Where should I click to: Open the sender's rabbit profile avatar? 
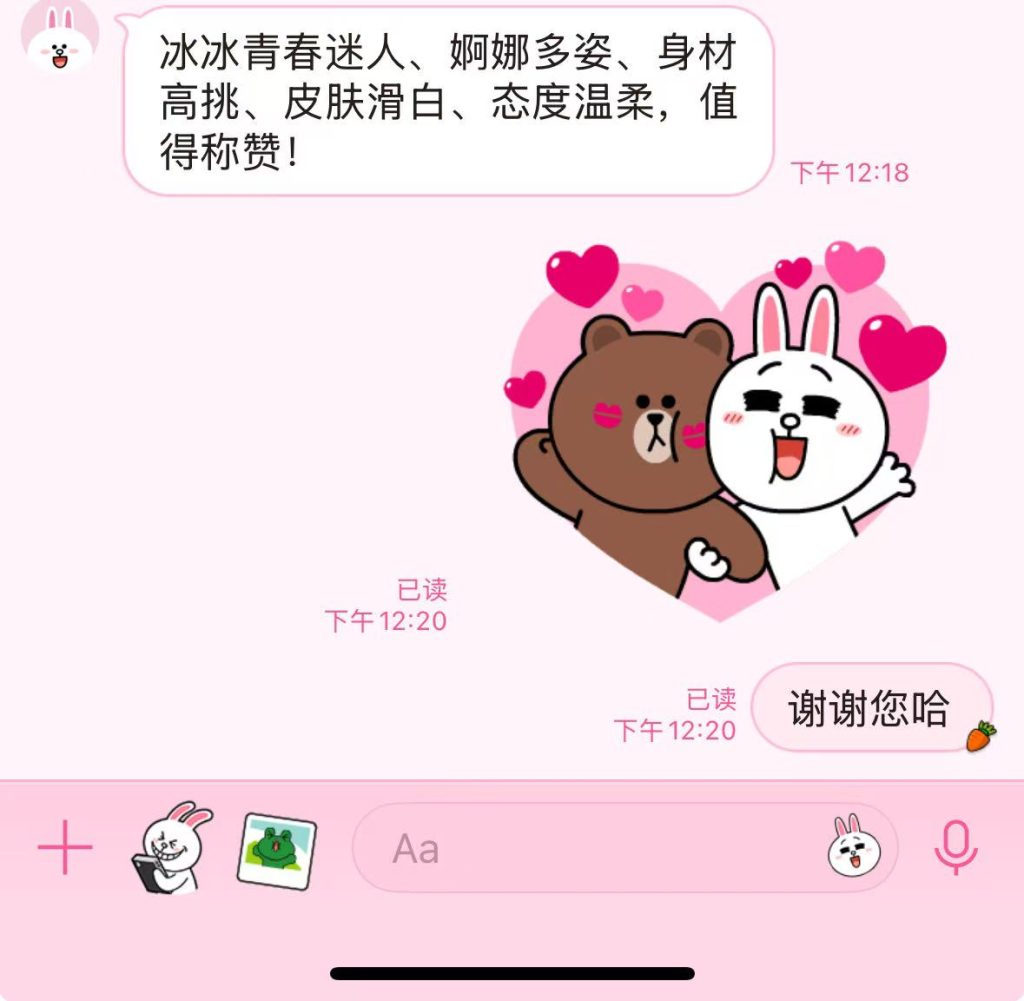click(x=60, y=38)
